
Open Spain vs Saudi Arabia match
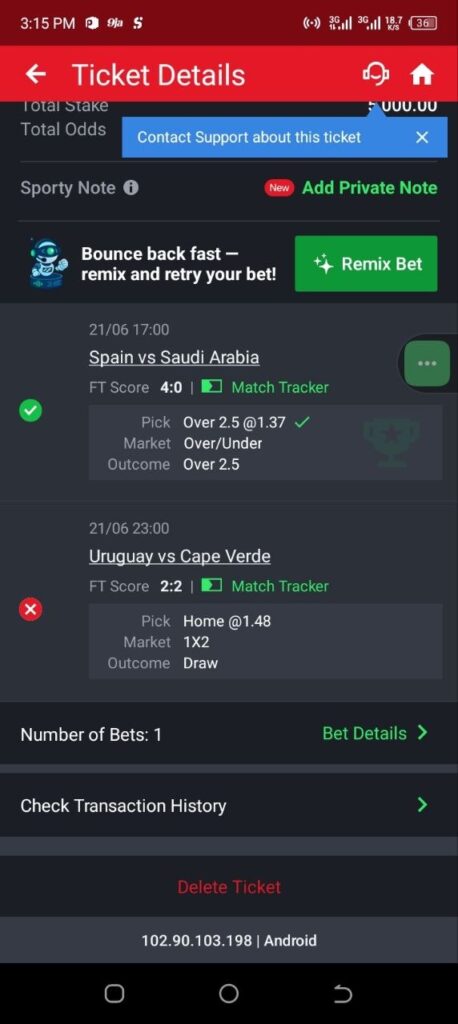pos(174,357)
